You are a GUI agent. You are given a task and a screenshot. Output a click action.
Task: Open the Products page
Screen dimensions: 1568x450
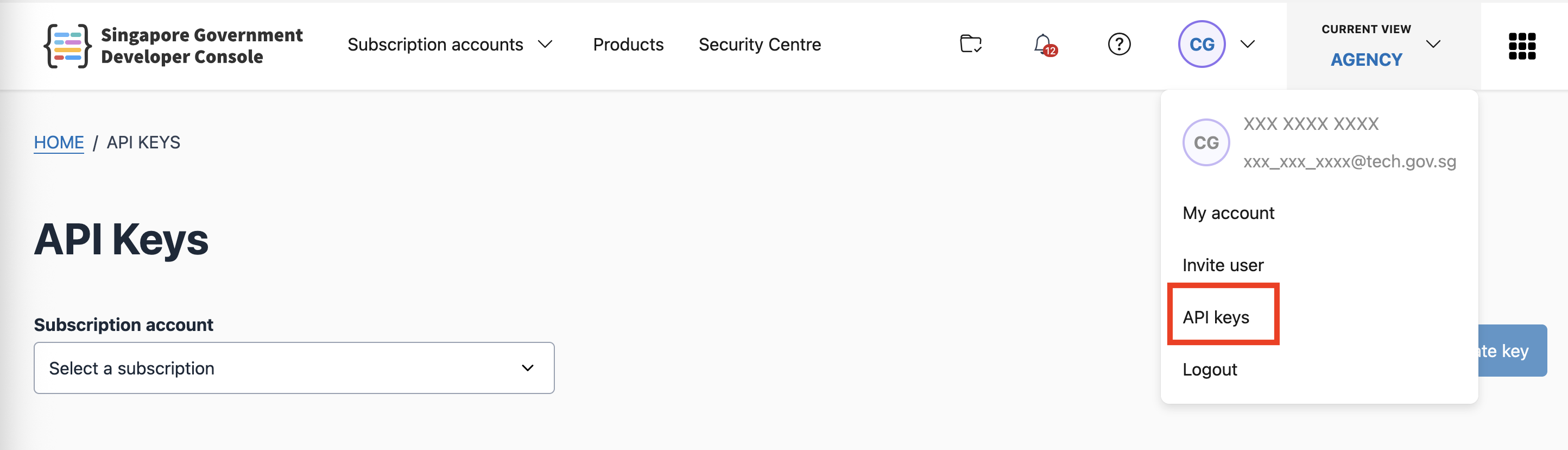click(x=628, y=45)
